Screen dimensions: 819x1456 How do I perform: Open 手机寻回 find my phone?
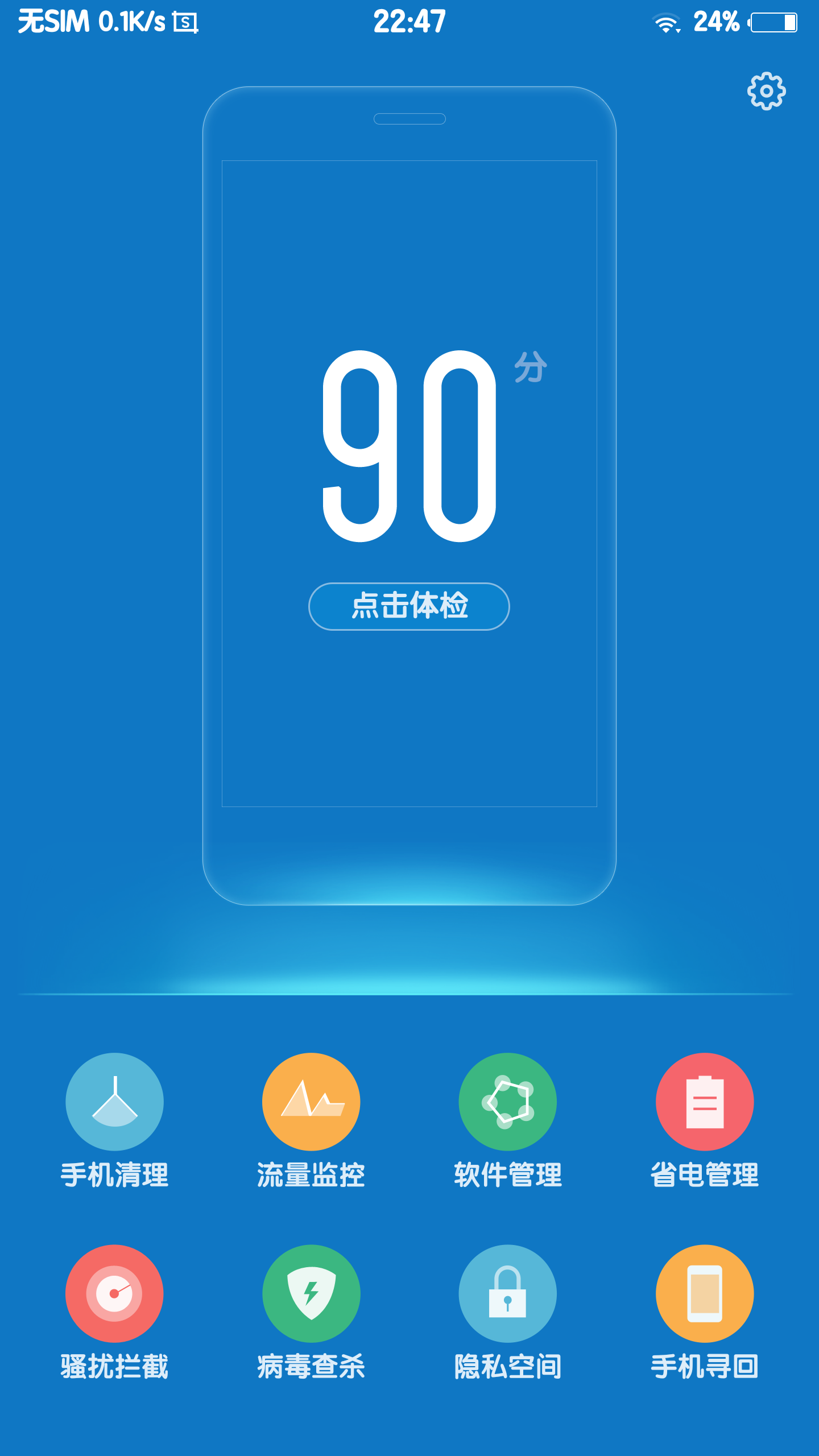point(705,1293)
